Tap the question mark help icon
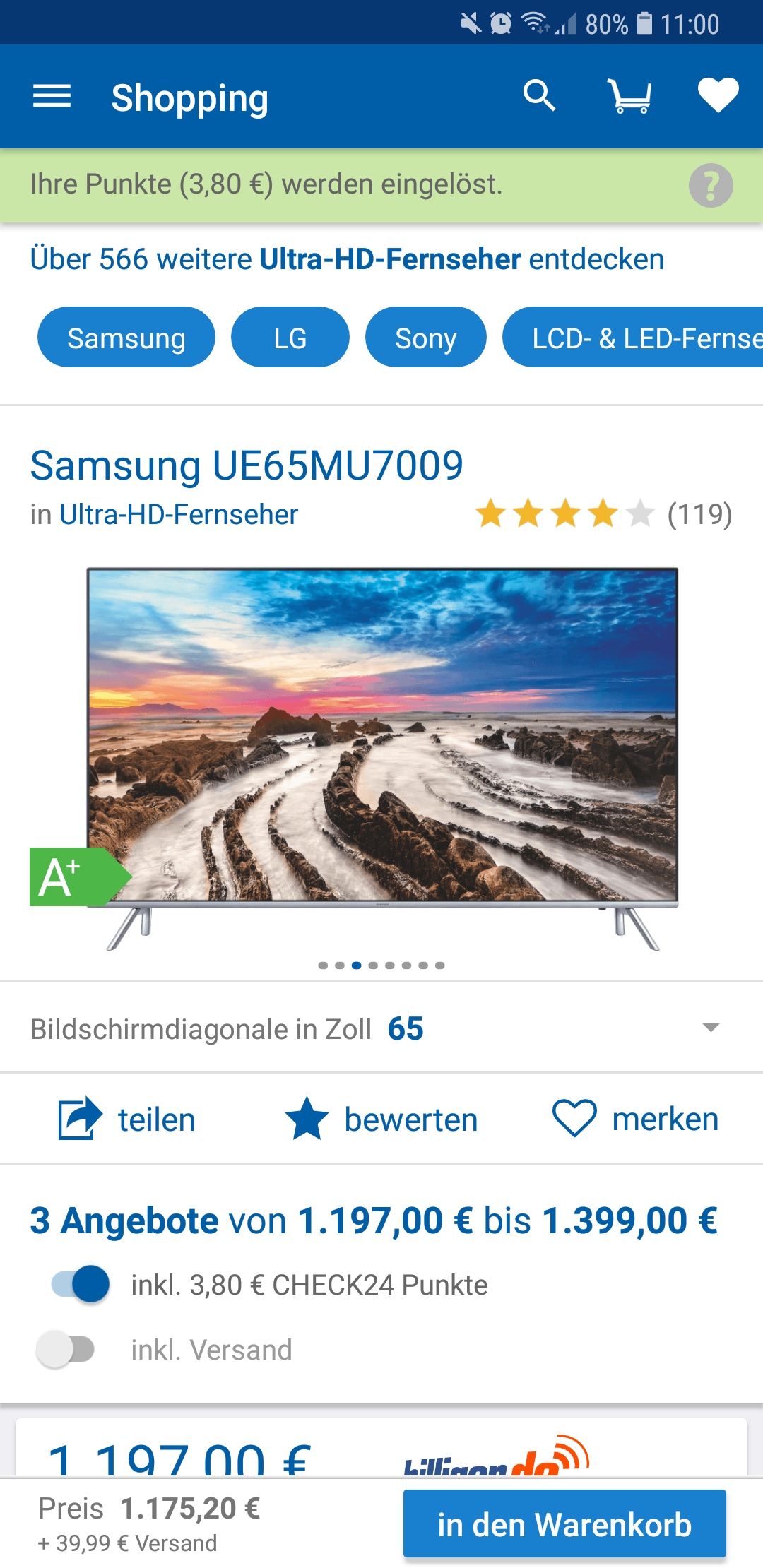 pyautogui.click(x=711, y=186)
